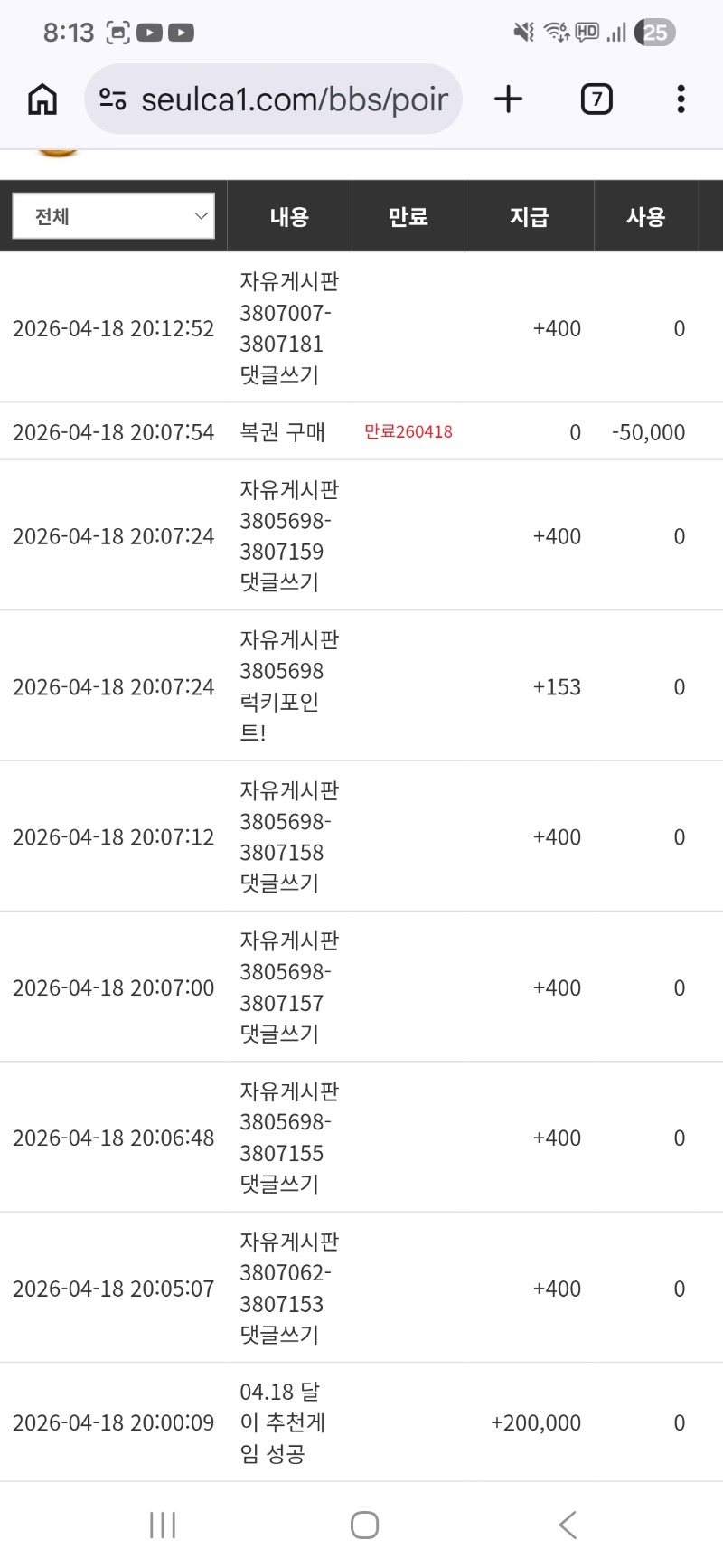Tap the system back button
This screenshot has width=723, height=1568.
coord(568,1525)
